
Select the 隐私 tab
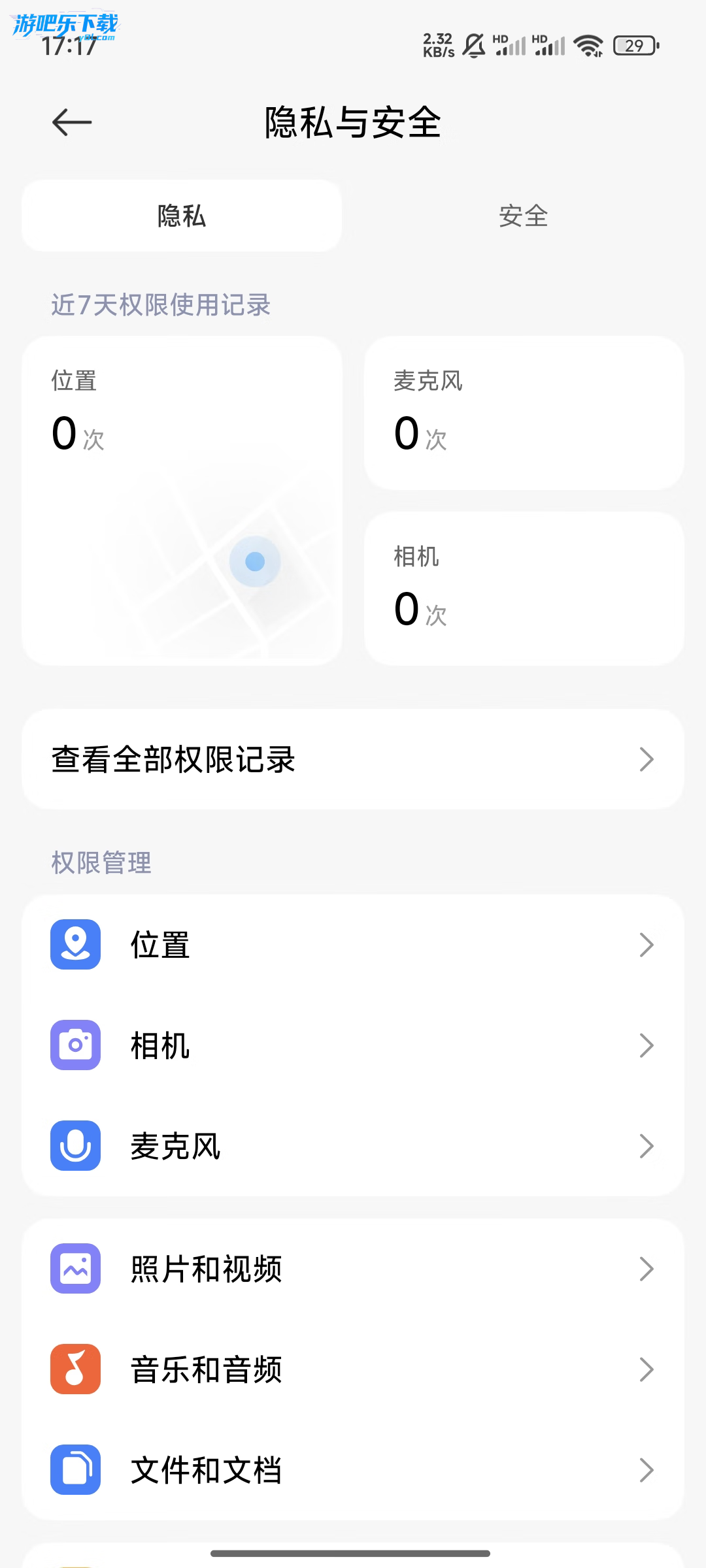[x=182, y=216]
